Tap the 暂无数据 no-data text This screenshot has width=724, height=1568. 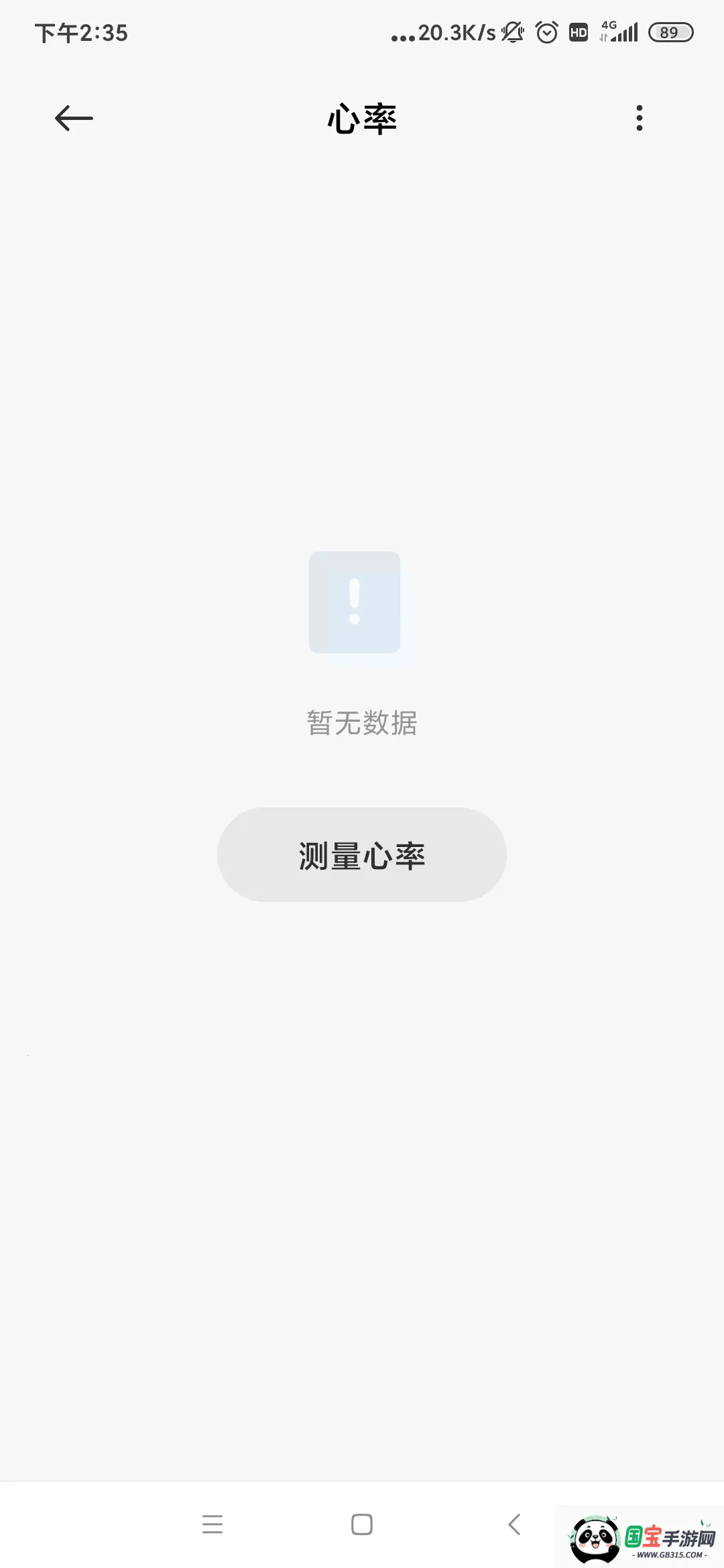click(x=361, y=724)
